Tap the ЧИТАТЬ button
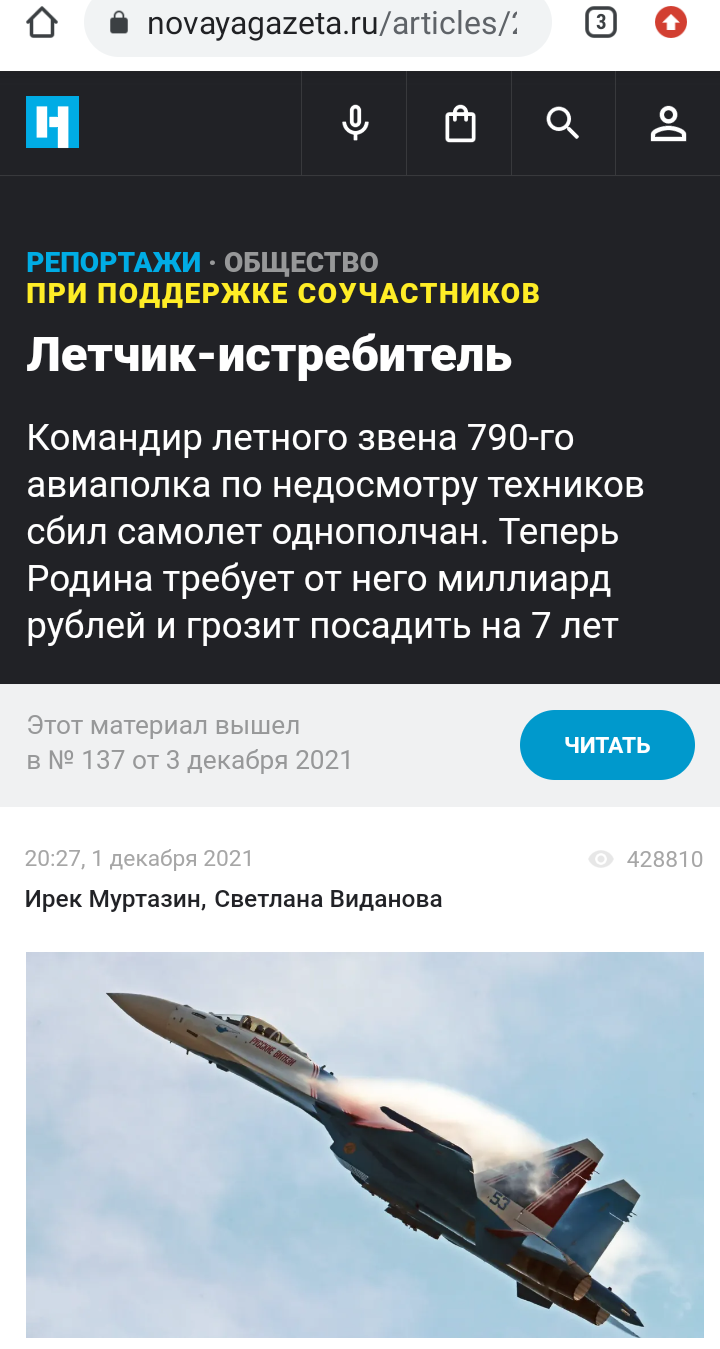Viewport: 720px width, 1349px height. click(x=607, y=745)
